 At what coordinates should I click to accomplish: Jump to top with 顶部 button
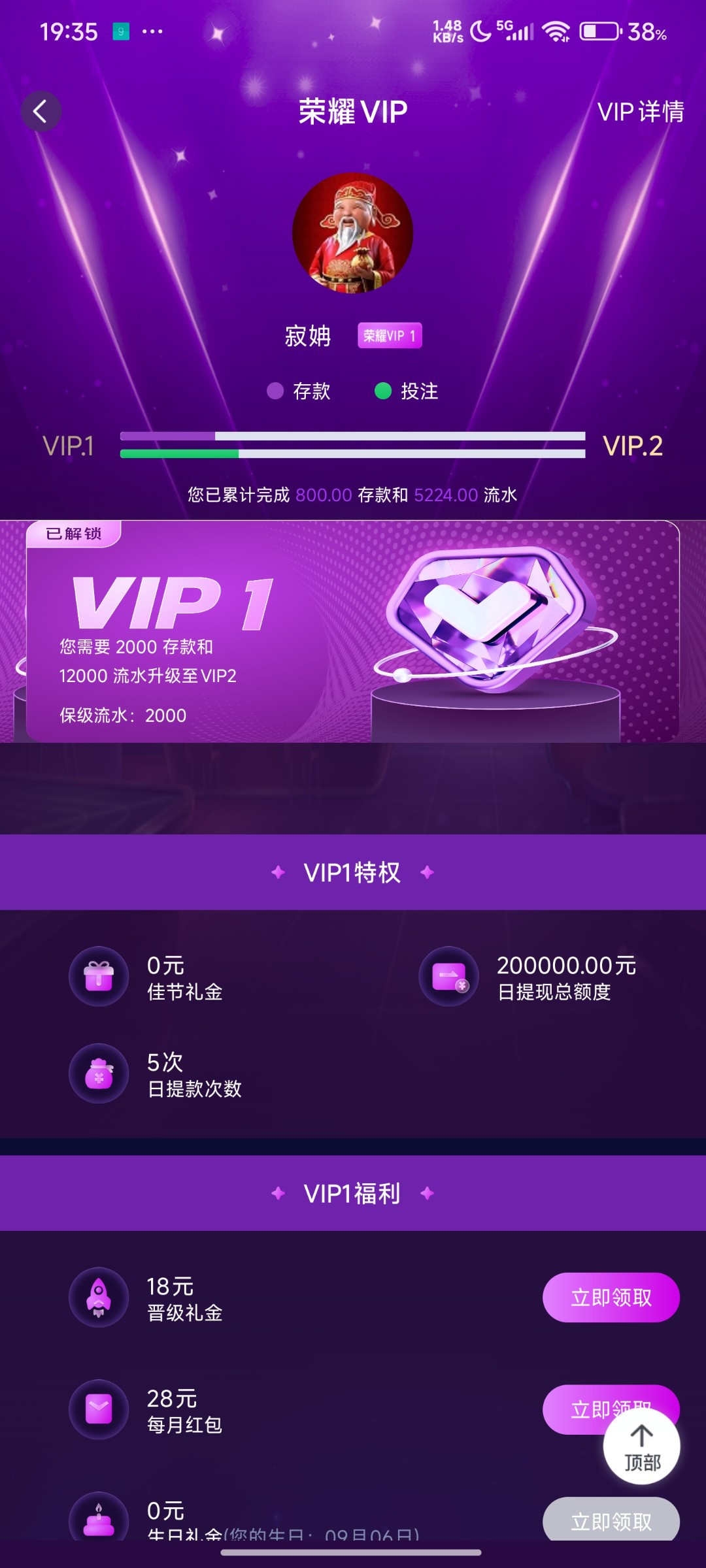(x=641, y=1447)
